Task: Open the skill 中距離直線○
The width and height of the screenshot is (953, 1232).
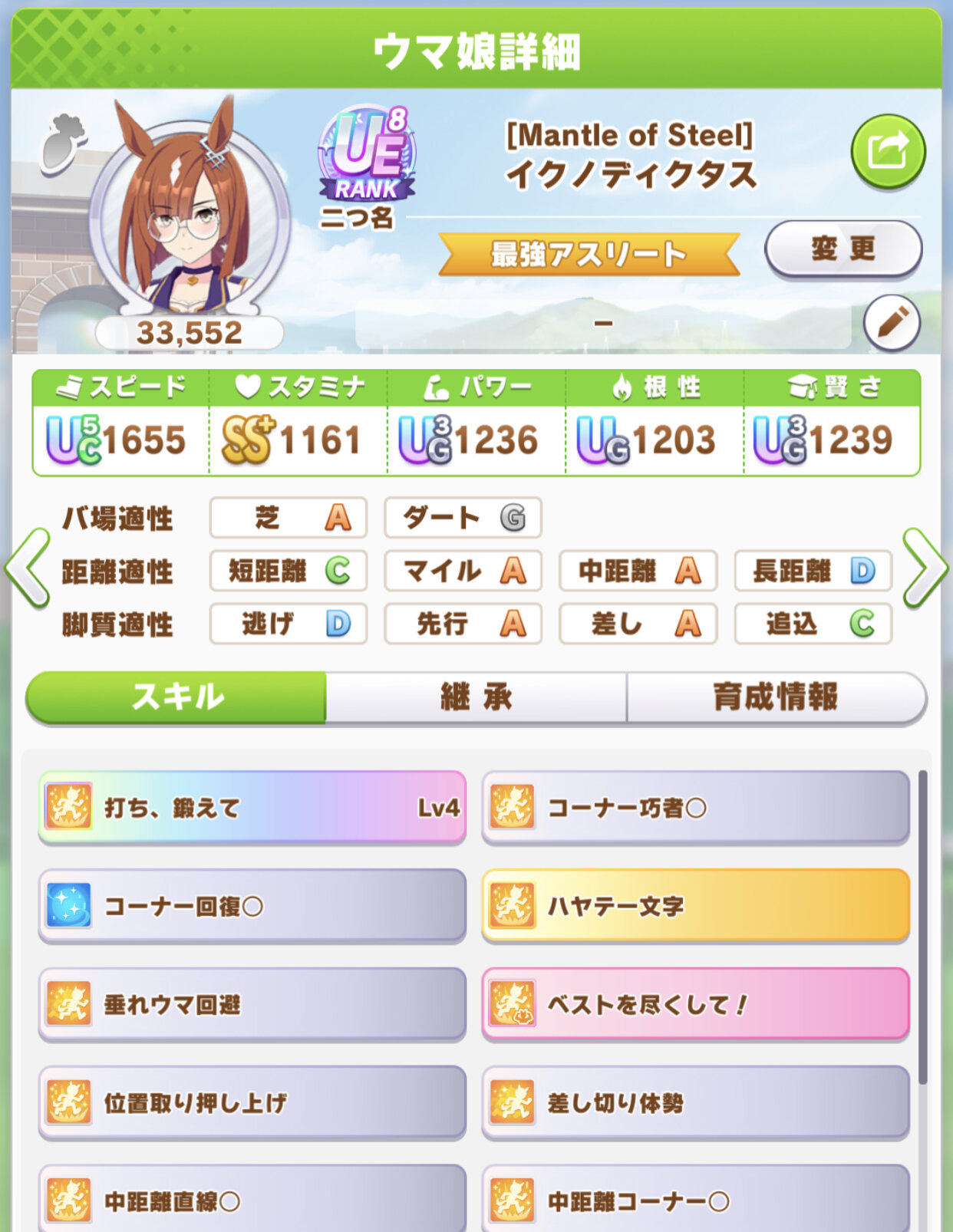Action: click(x=252, y=1200)
